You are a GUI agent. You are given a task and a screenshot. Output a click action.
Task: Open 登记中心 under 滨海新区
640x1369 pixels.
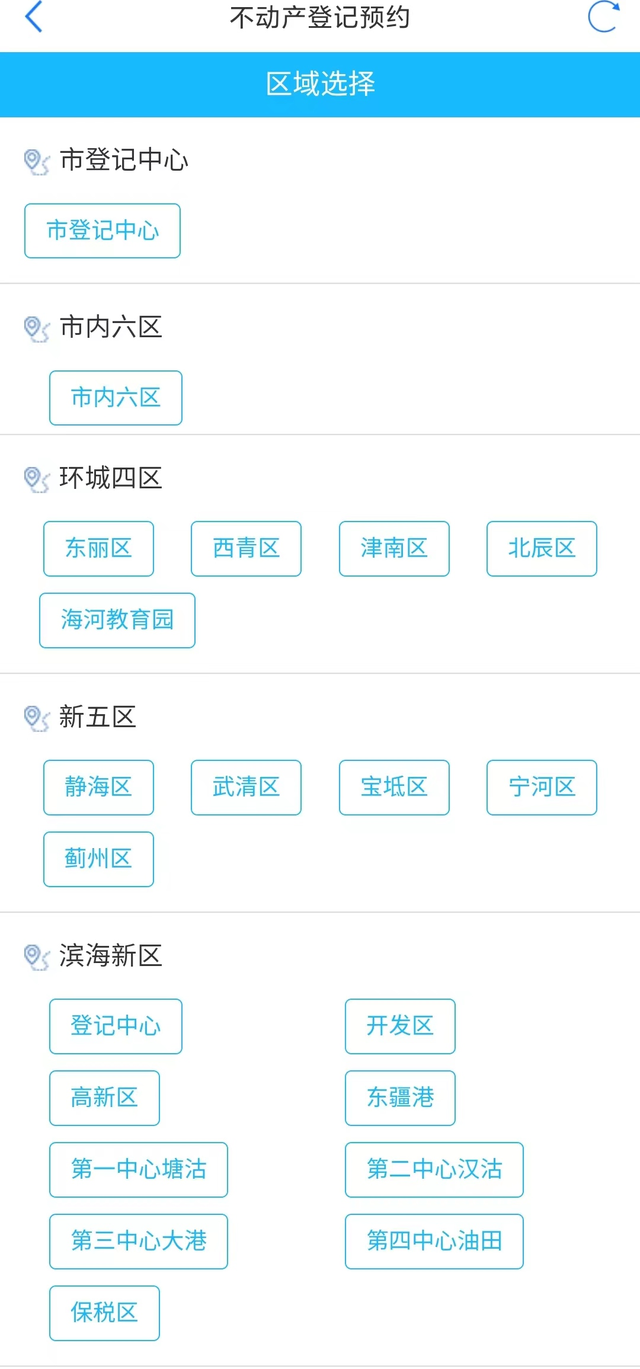pyautogui.click(x=116, y=1026)
